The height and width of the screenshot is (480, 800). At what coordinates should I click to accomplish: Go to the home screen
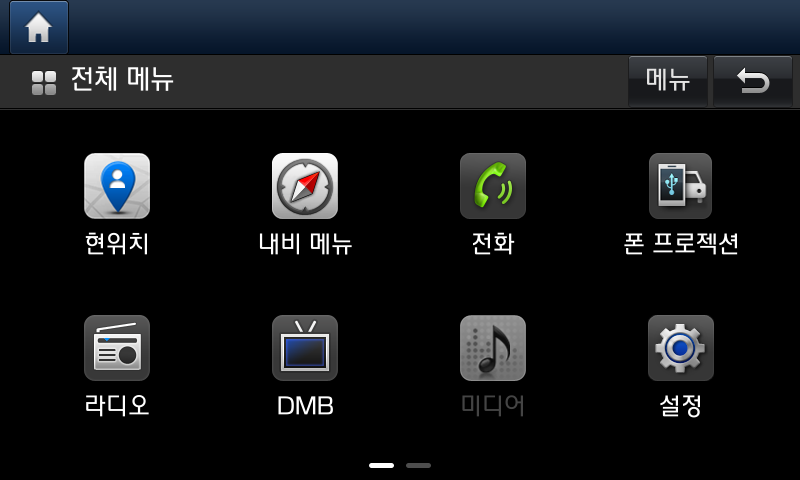pyautogui.click(x=39, y=28)
